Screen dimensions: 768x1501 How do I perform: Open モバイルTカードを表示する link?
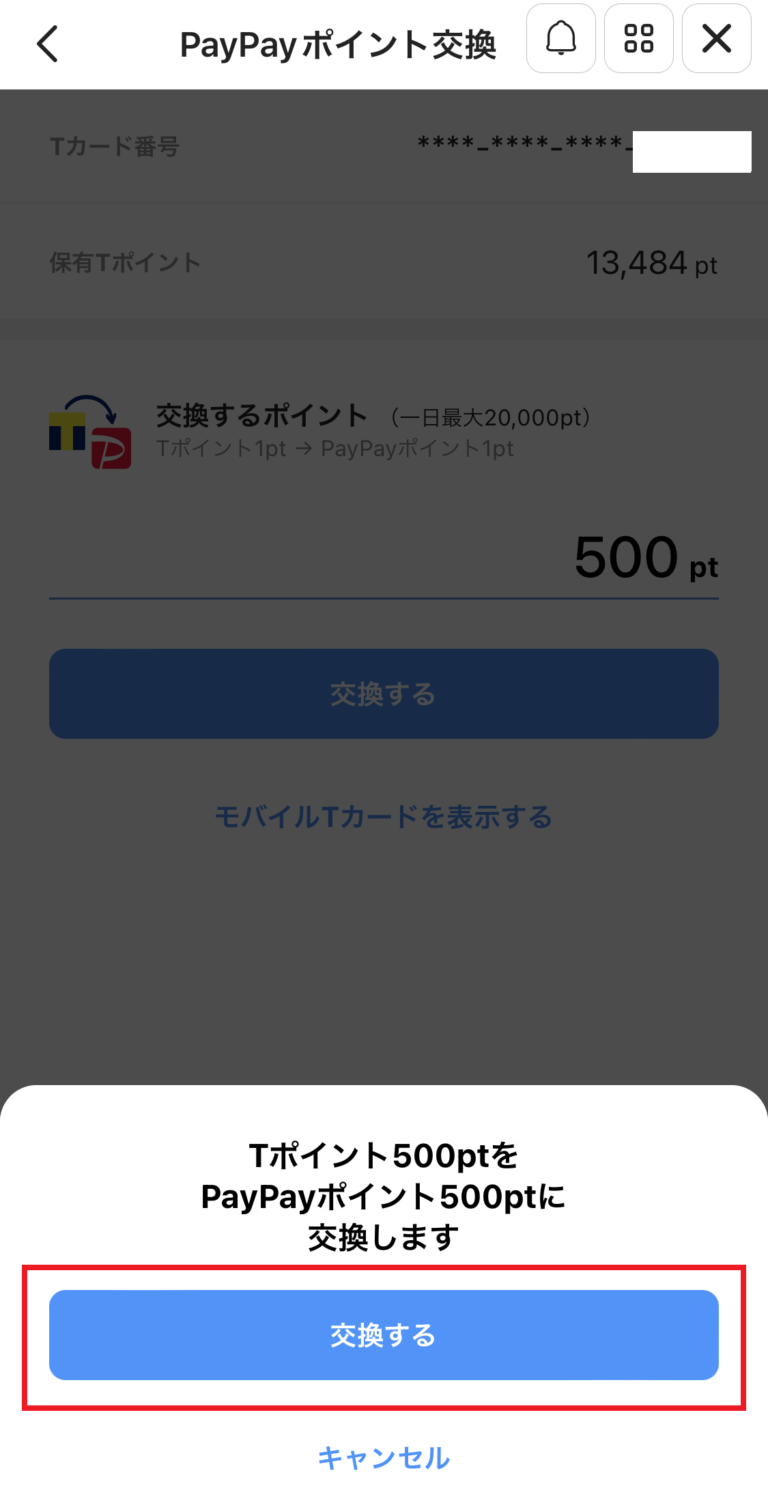[x=383, y=817]
